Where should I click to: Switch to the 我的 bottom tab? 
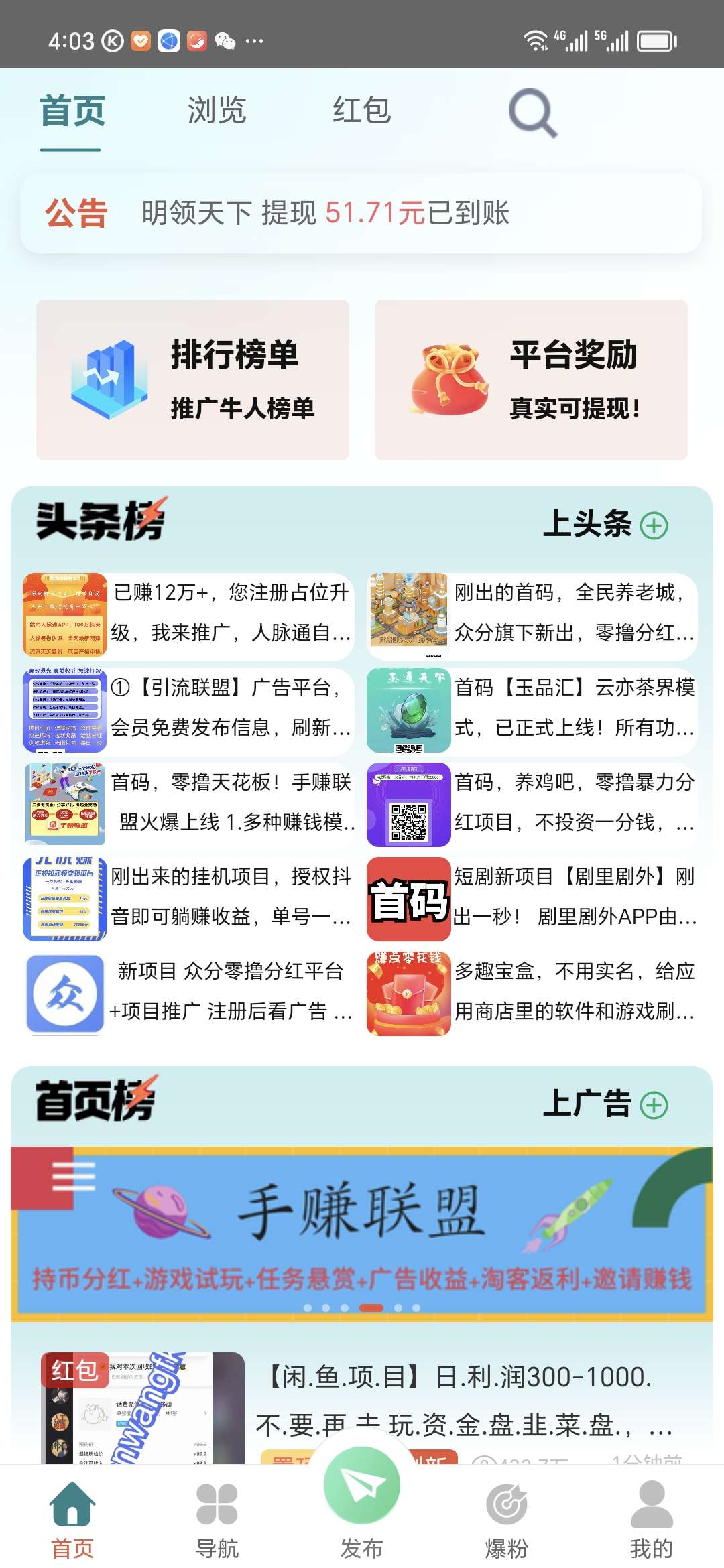pos(652,1520)
